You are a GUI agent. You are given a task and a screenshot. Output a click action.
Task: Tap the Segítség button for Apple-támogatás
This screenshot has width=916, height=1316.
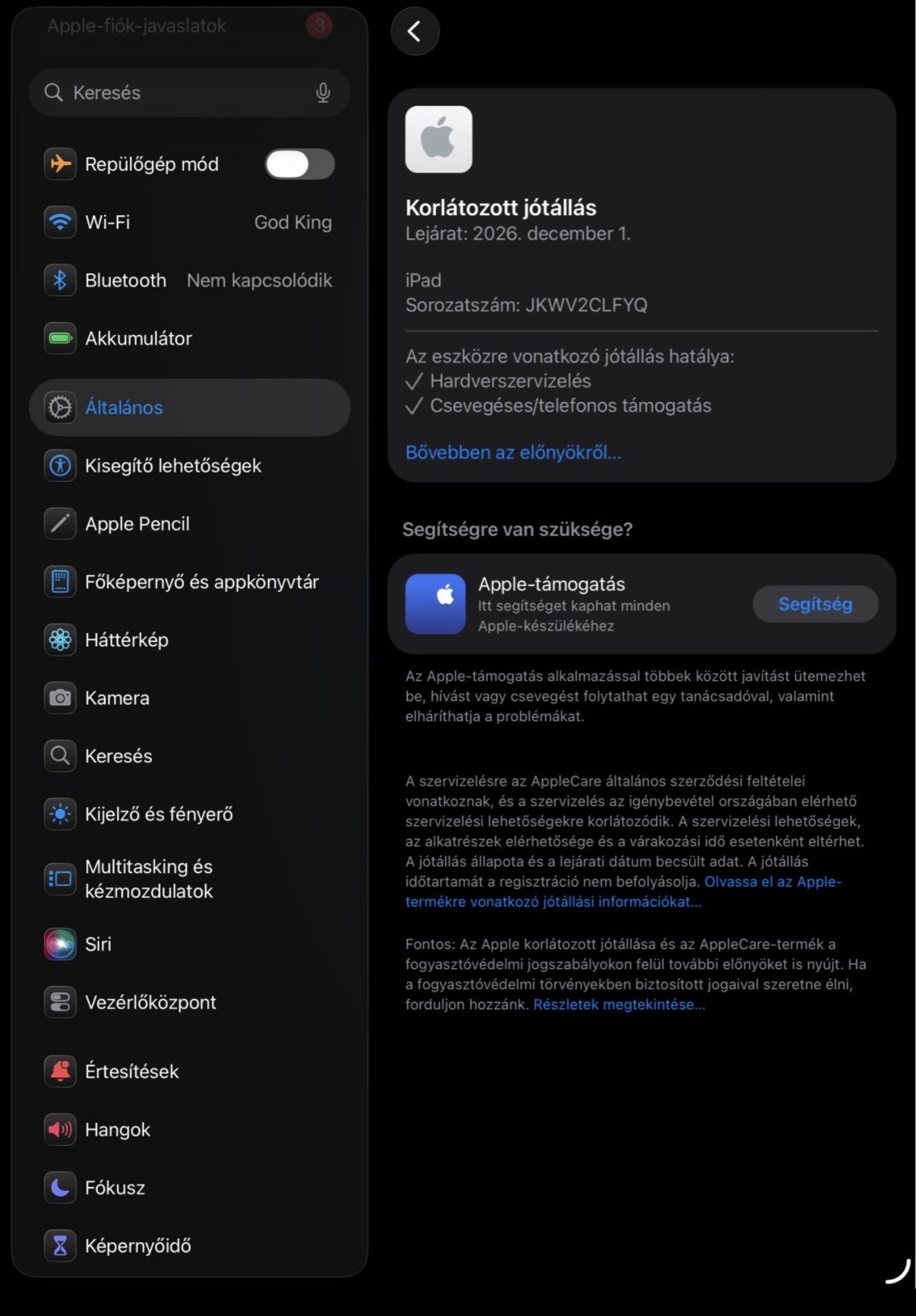point(815,604)
